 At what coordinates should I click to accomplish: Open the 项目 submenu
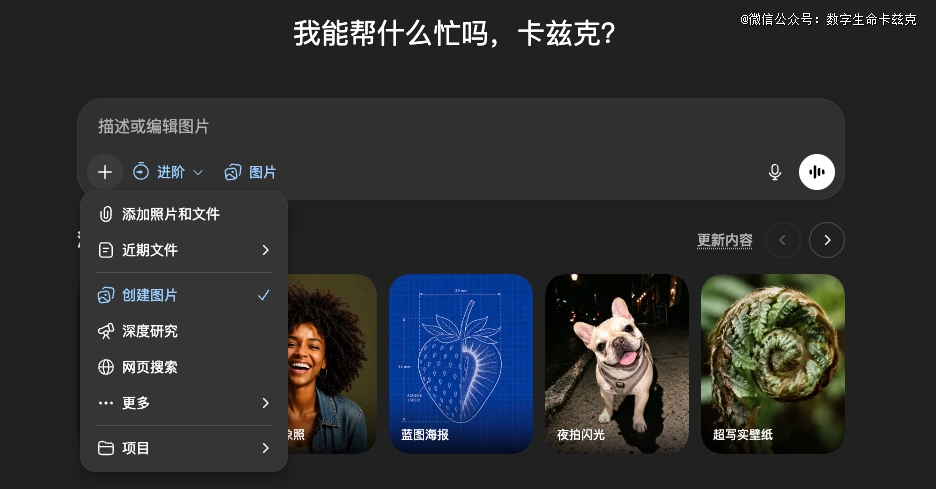(184, 448)
